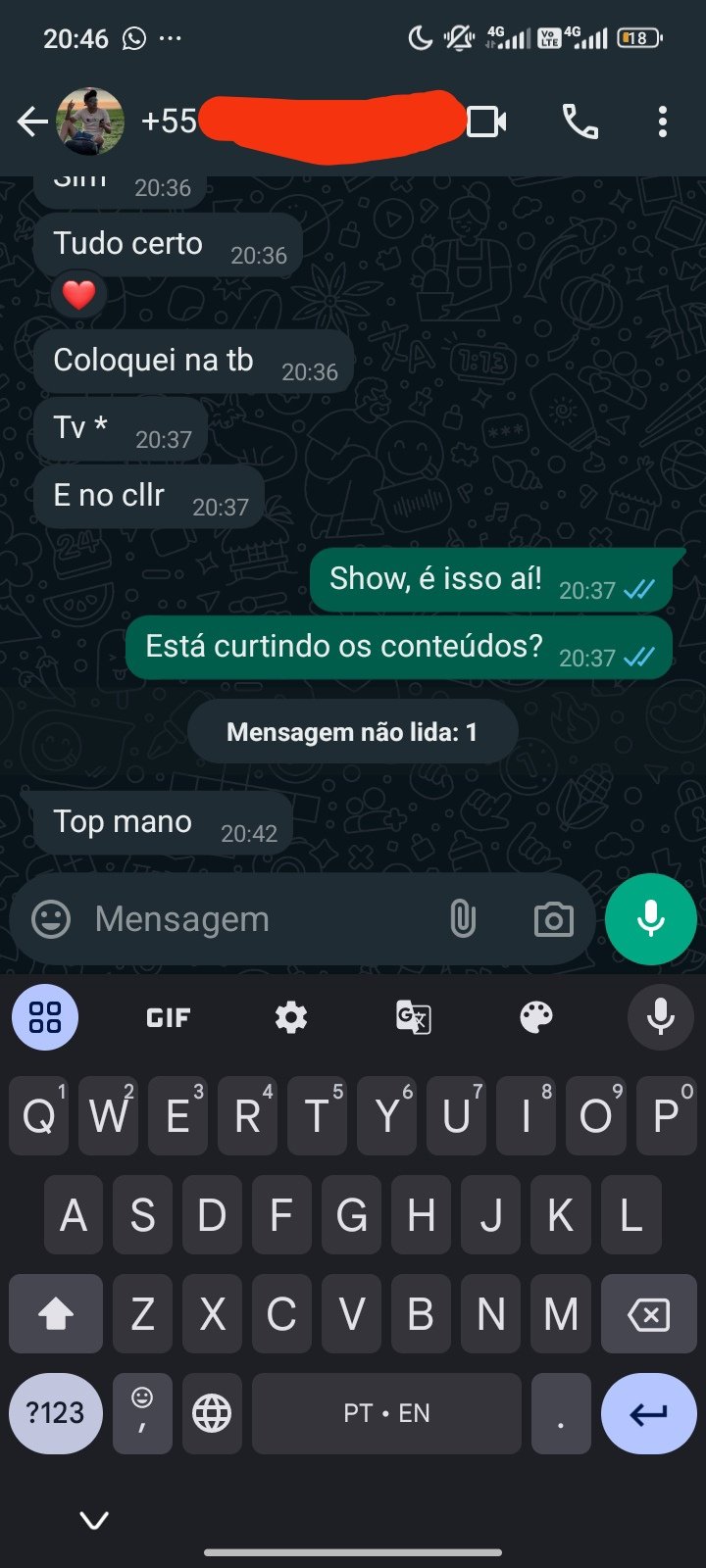Open the chat overflow menu
Viewport: 706px width, 1568px height.
(x=663, y=122)
